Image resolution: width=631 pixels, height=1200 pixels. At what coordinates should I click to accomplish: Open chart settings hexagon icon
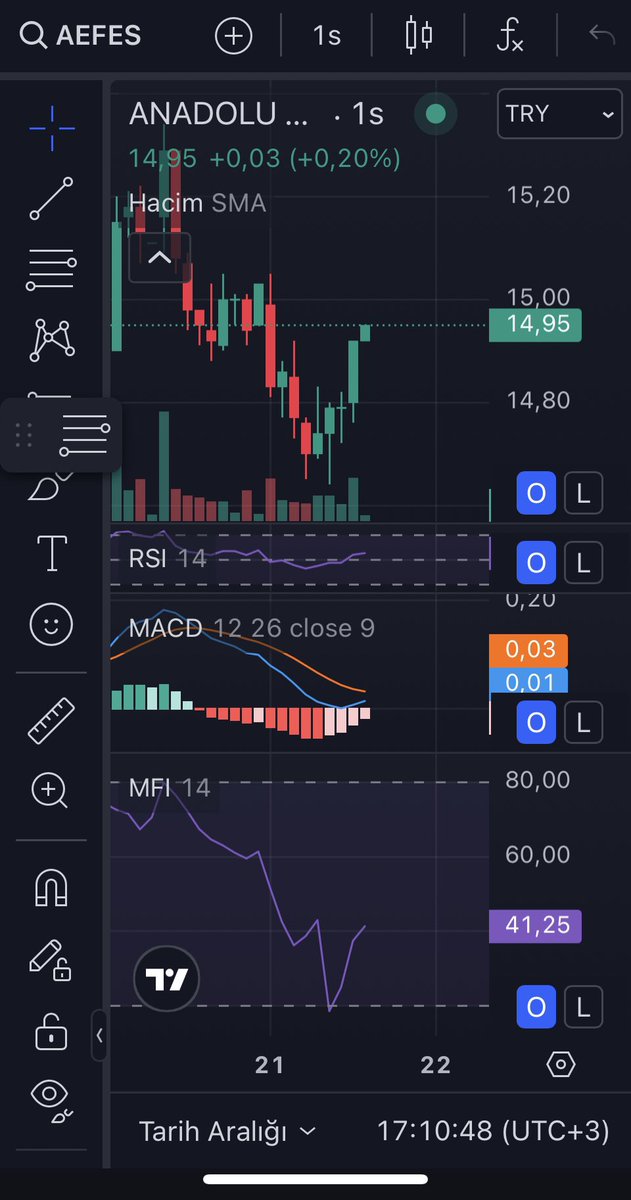(561, 1065)
